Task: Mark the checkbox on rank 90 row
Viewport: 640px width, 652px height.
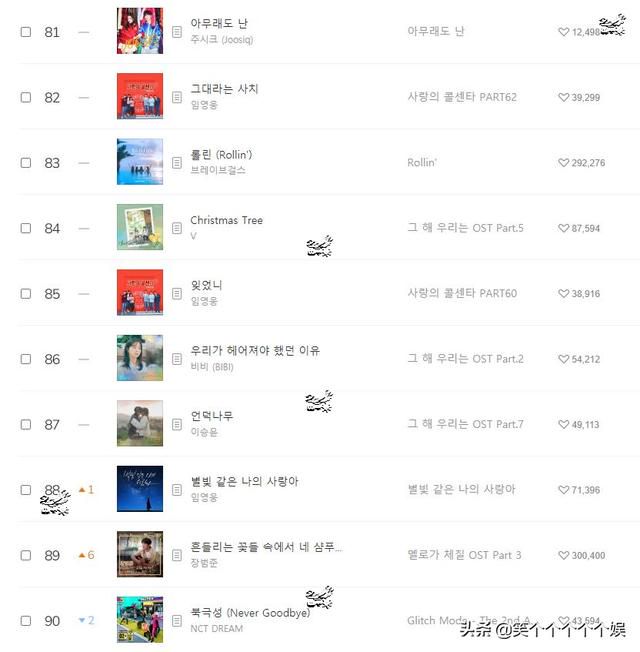Action: pos(26,621)
